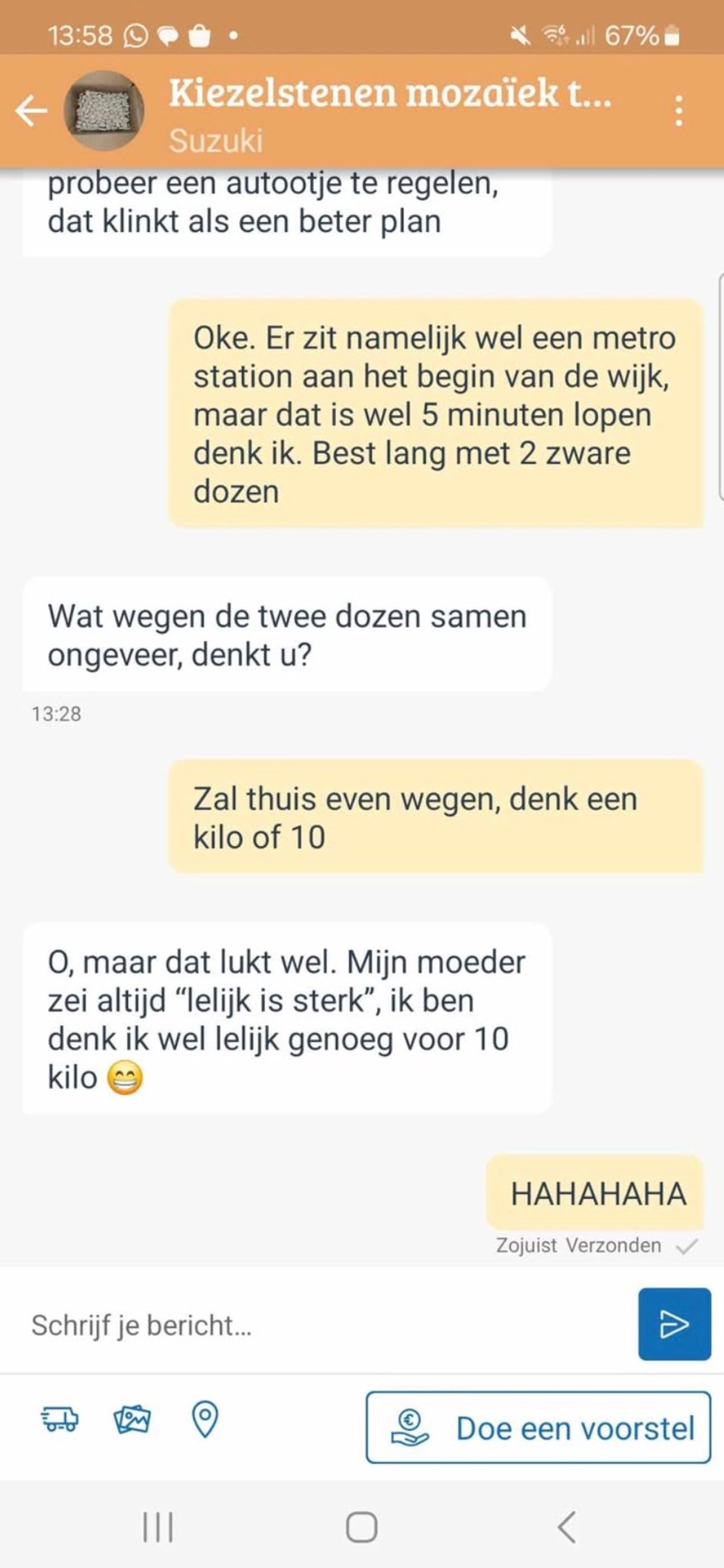Image resolution: width=724 pixels, height=1568 pixels.
Task: Open the Kiezelstenen mozaïek listing thumbnail
Action: click(104, 110)
